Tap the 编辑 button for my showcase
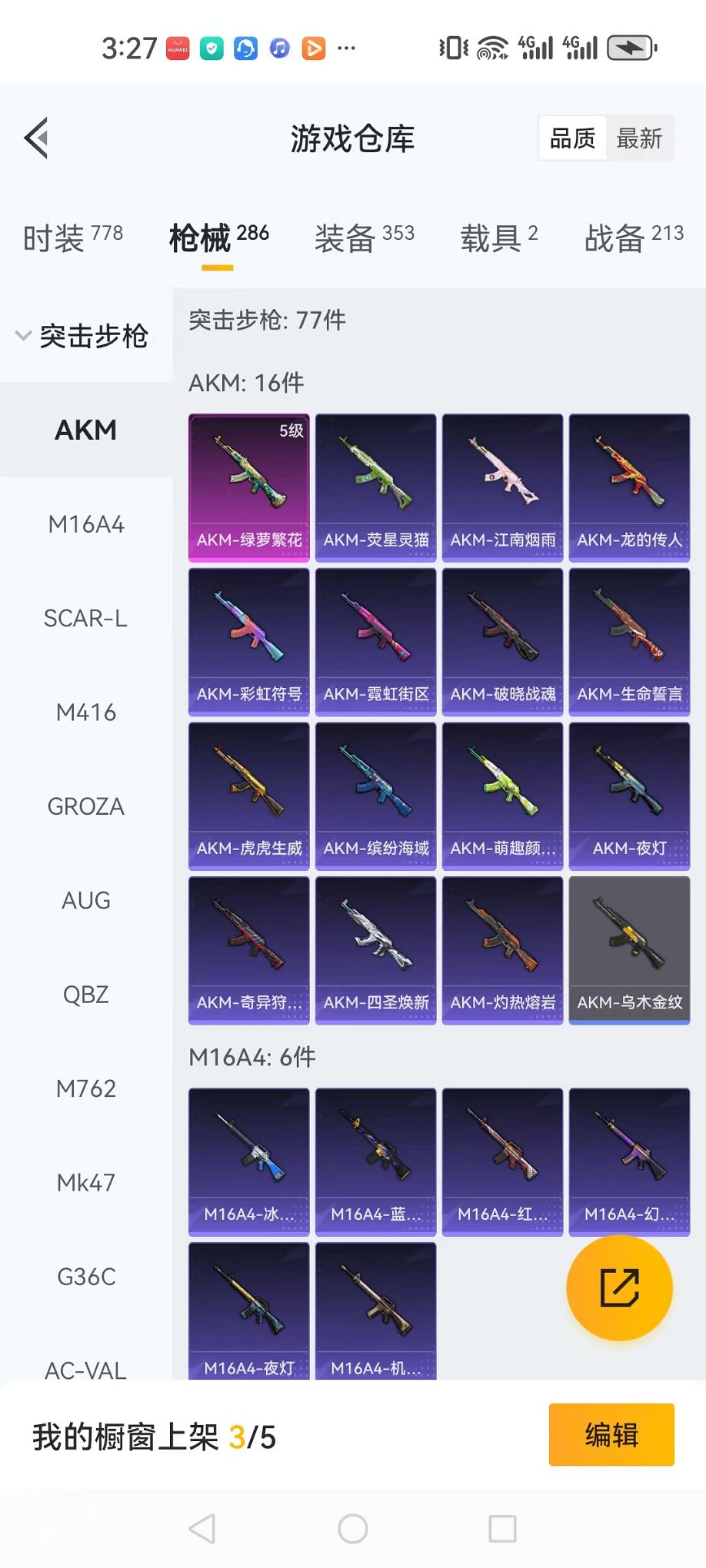The width and height of the screenshot is (706, 1568). 611,1435
